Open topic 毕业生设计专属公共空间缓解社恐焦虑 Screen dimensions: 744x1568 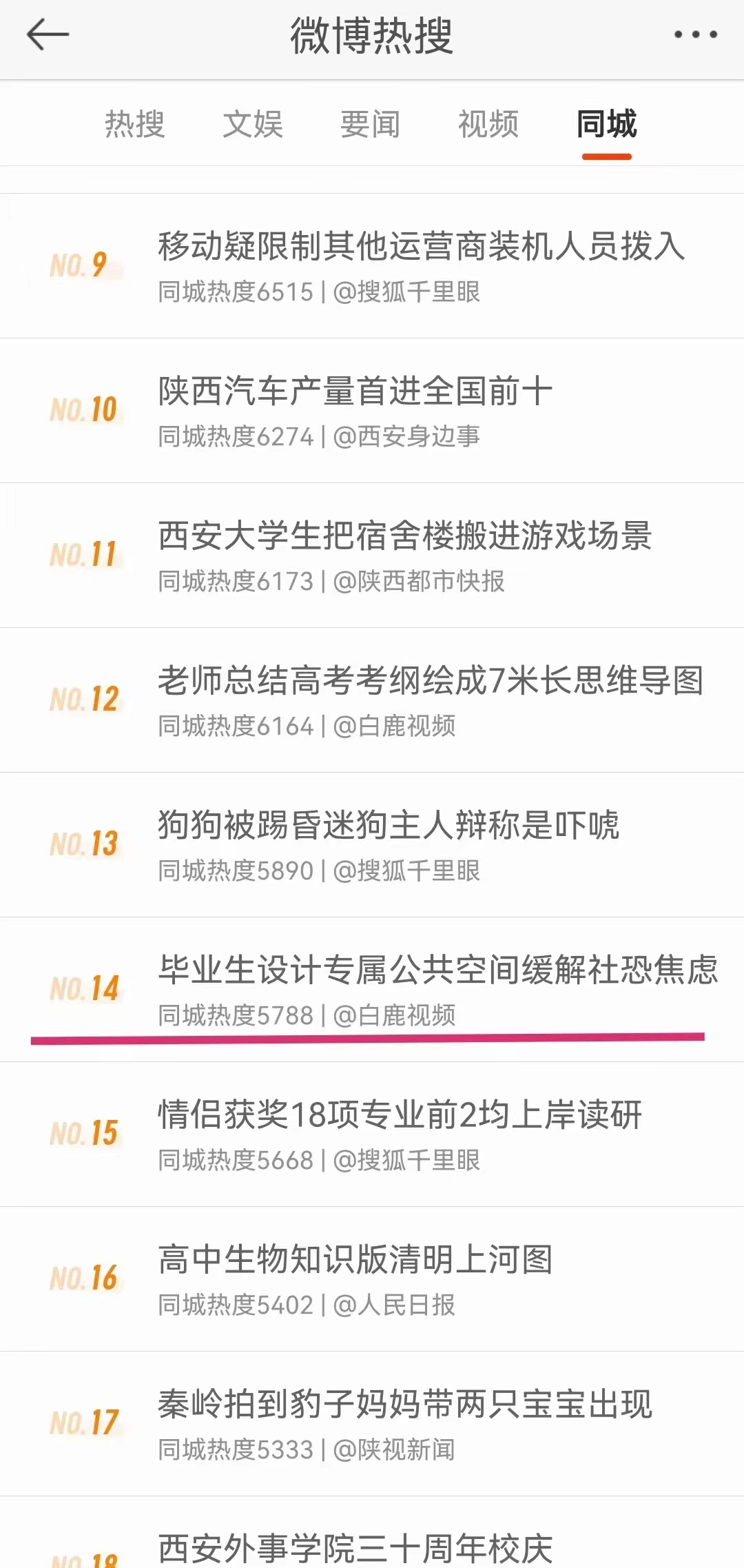(438, 970)
